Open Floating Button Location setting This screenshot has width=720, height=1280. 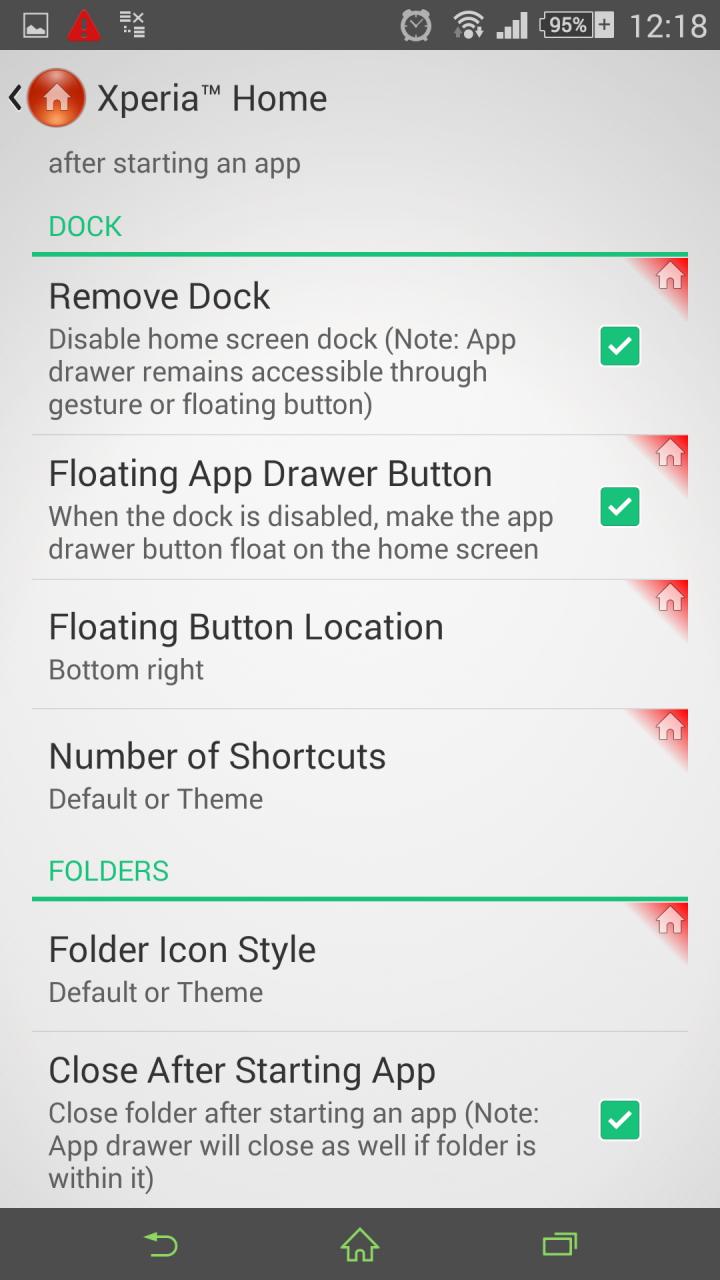click(360, 644)
